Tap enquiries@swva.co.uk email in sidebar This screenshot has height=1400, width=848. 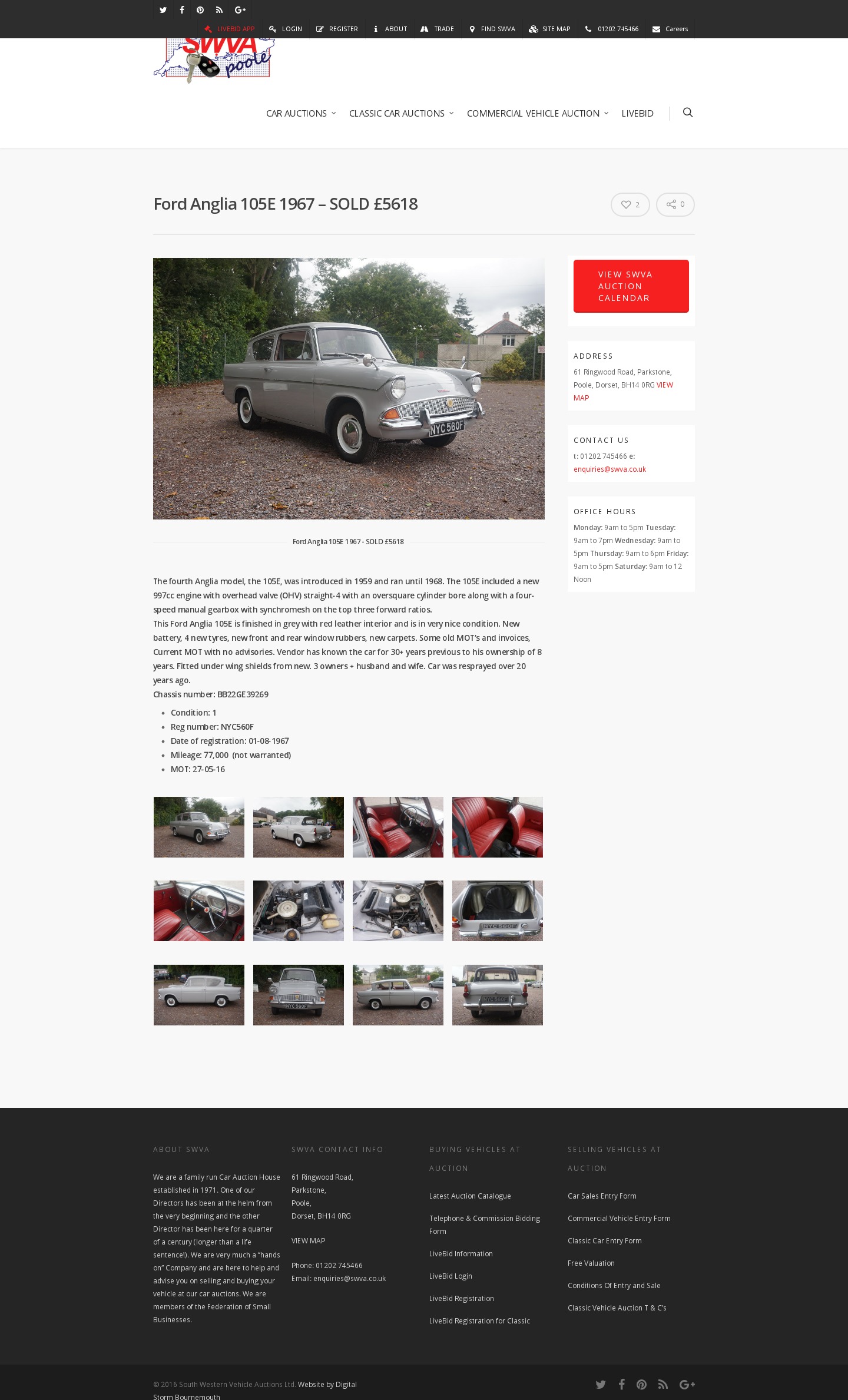point(609,469)
